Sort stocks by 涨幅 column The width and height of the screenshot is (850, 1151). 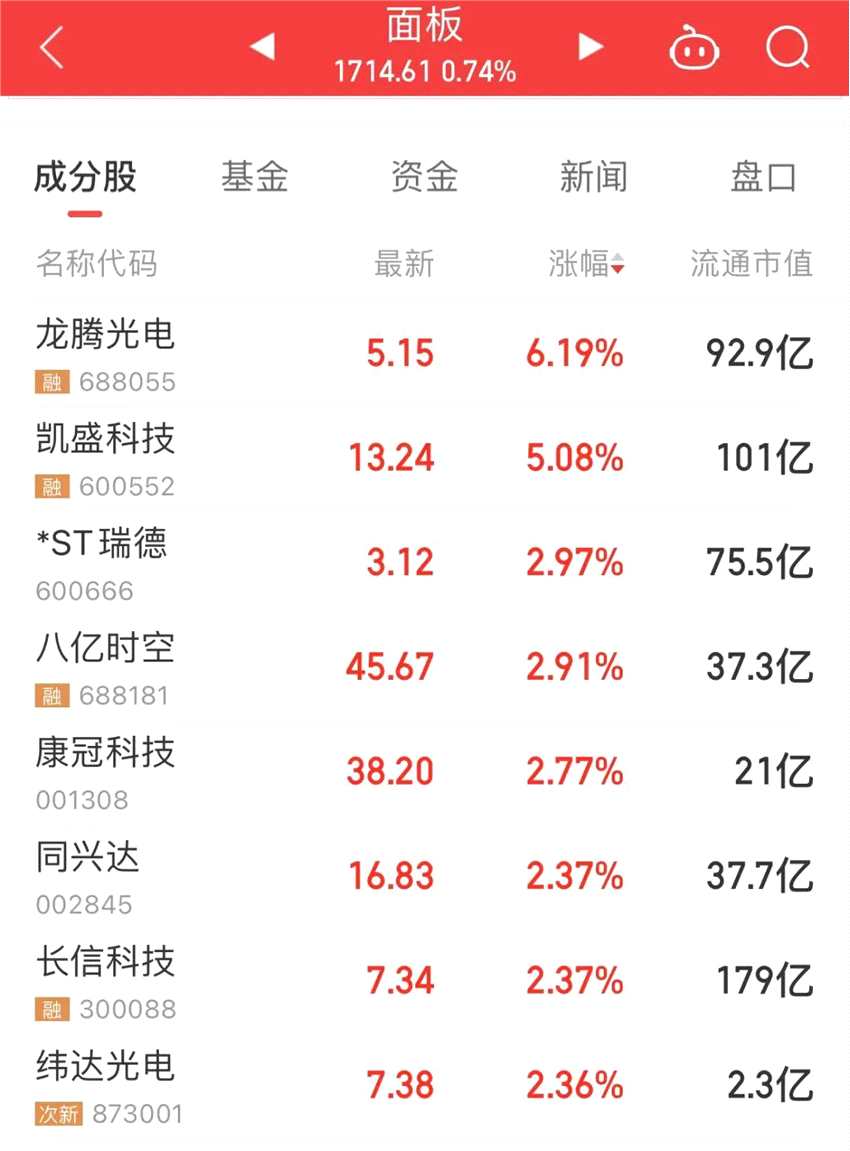(x=586, y=264)
